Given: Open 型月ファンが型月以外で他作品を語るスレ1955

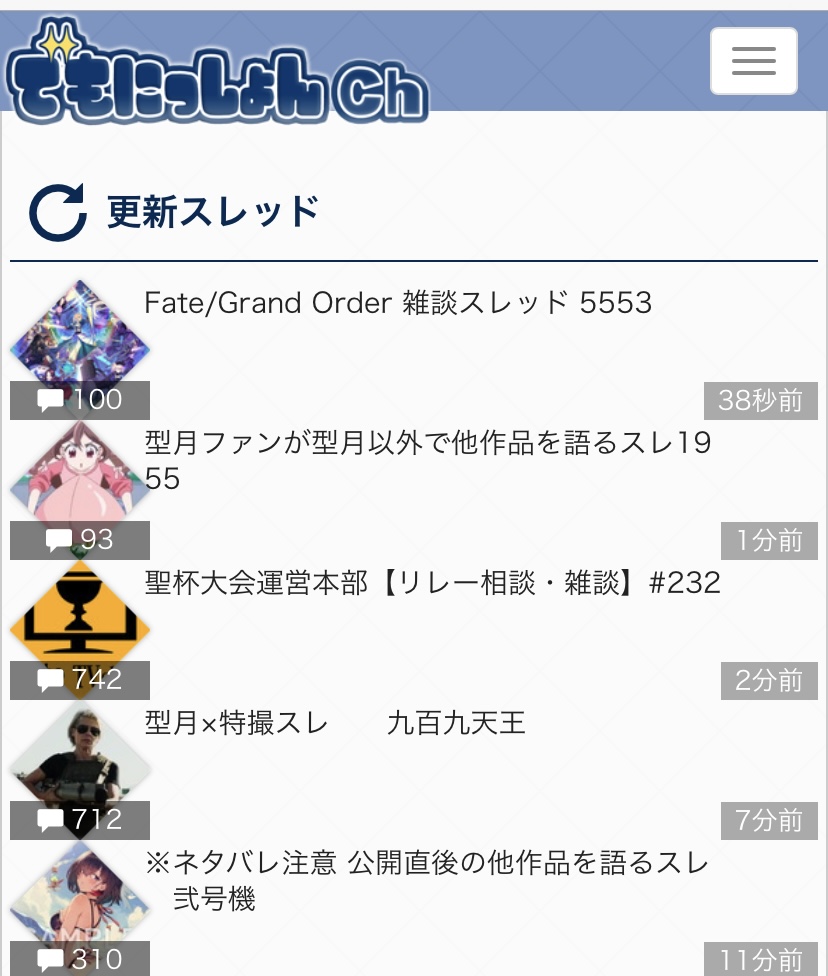Looking at the screenshot, I should coord(428,460).
